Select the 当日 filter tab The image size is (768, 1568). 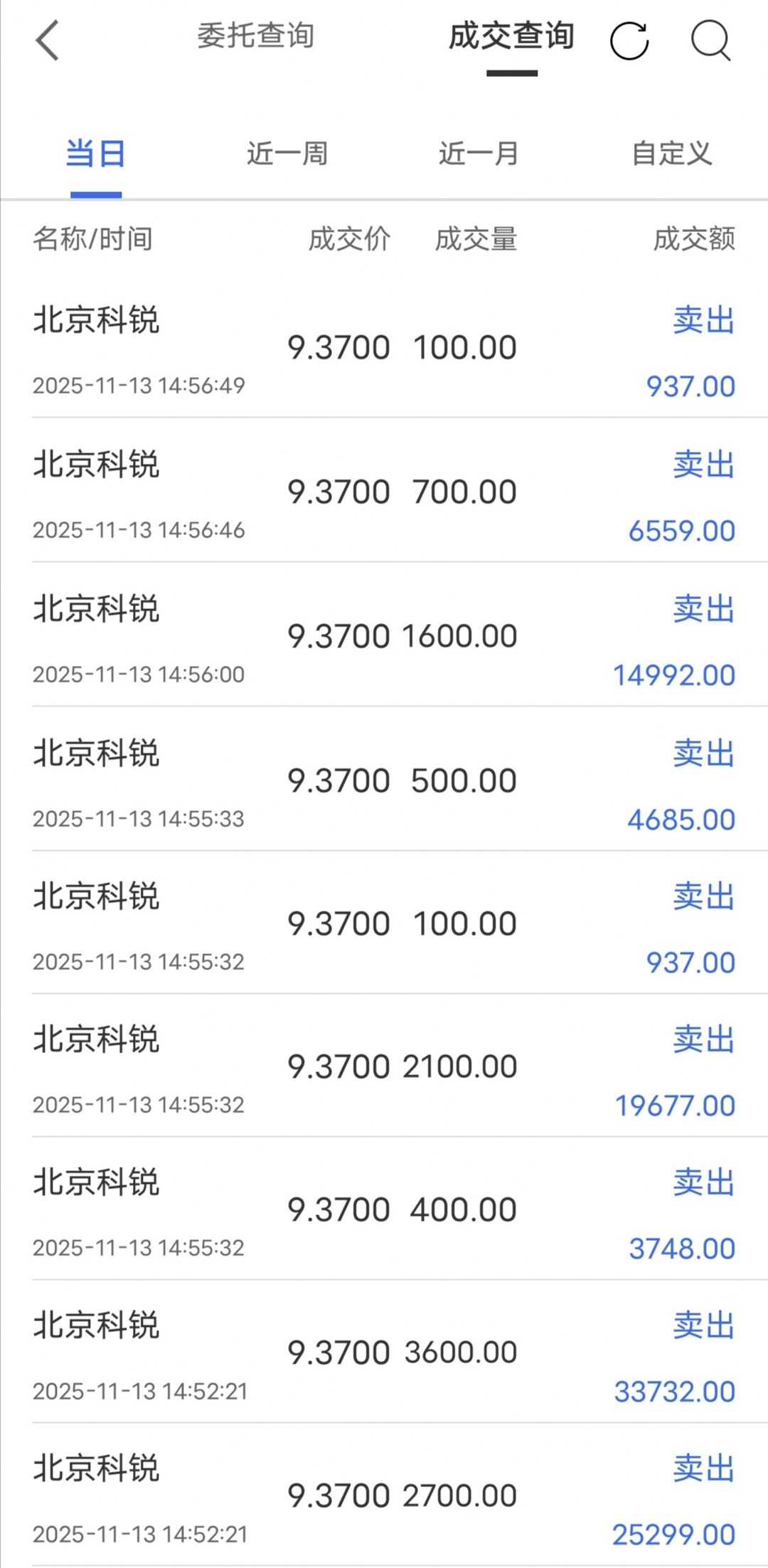[96, 154]
